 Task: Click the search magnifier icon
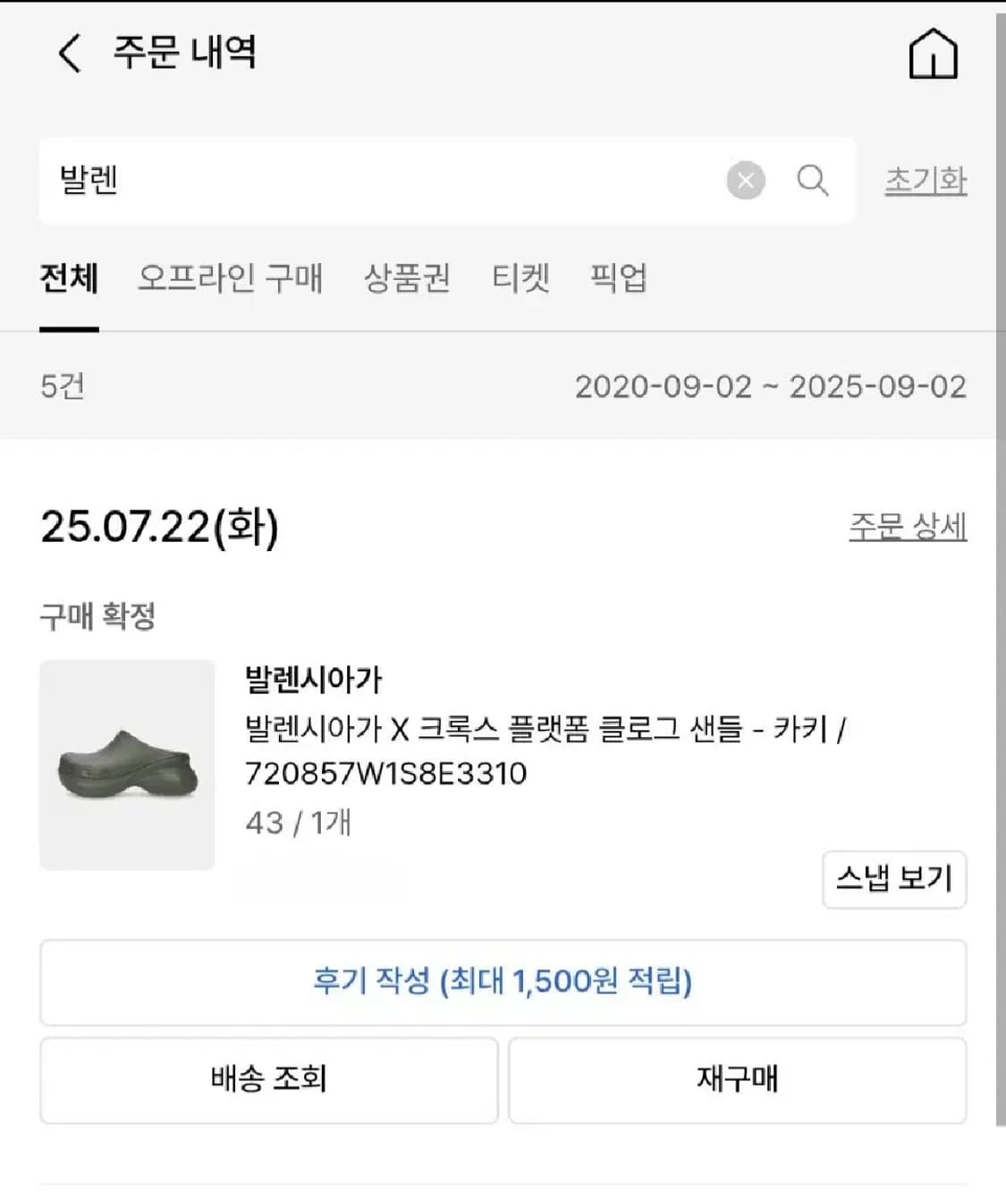[x=811, y=180]
